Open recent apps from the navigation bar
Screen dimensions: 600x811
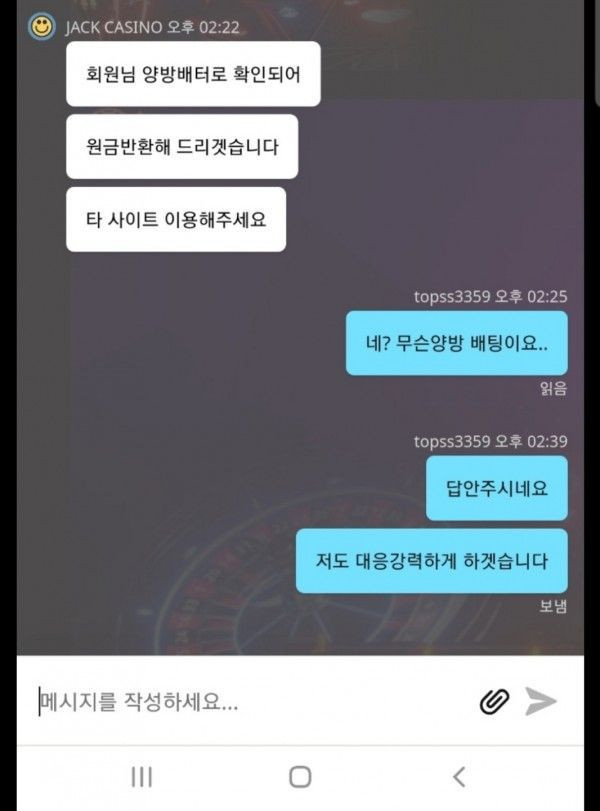pyautogui.click(x=142, y=776)
